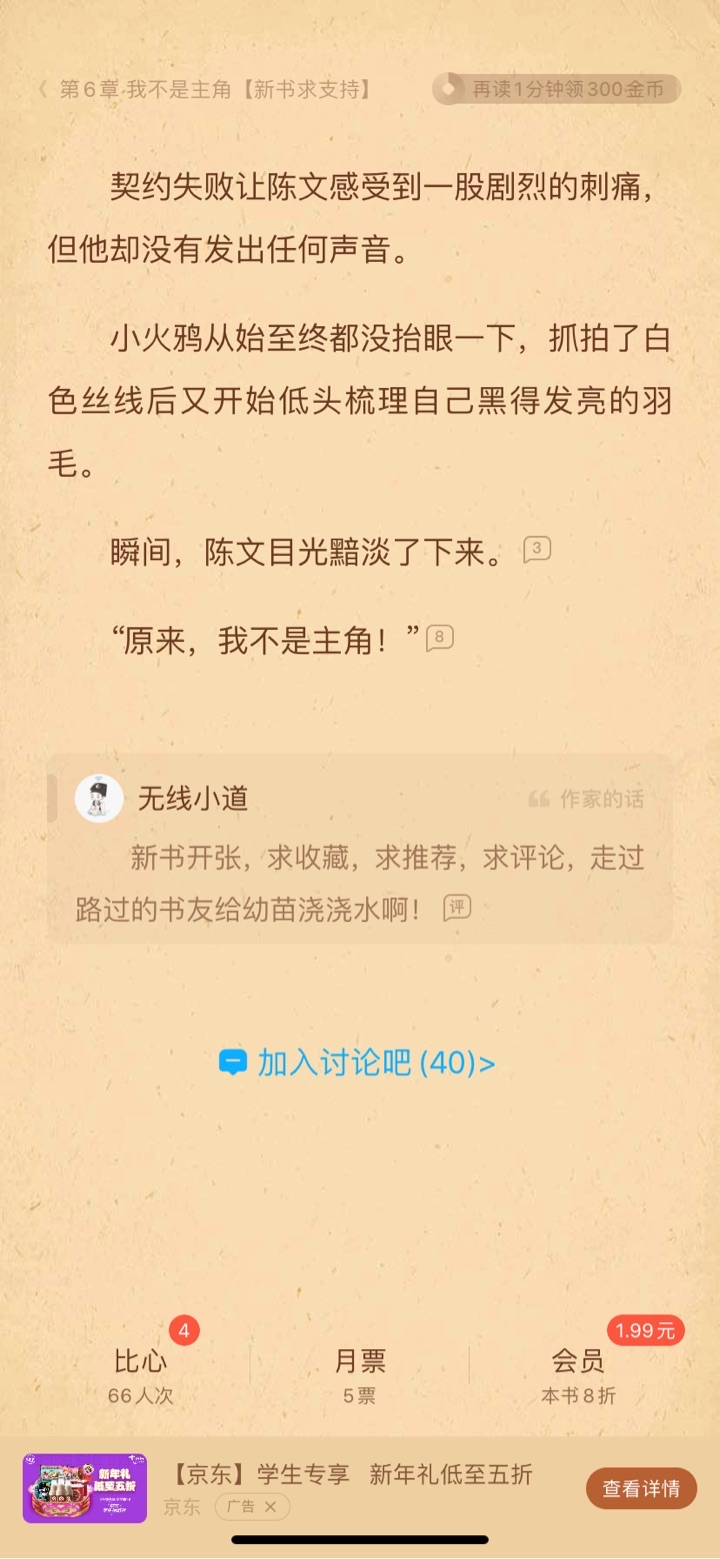Open 会员 membership offer
Image resolution: width=720 pixels, height=1559 pixels.
[578, 1372]
